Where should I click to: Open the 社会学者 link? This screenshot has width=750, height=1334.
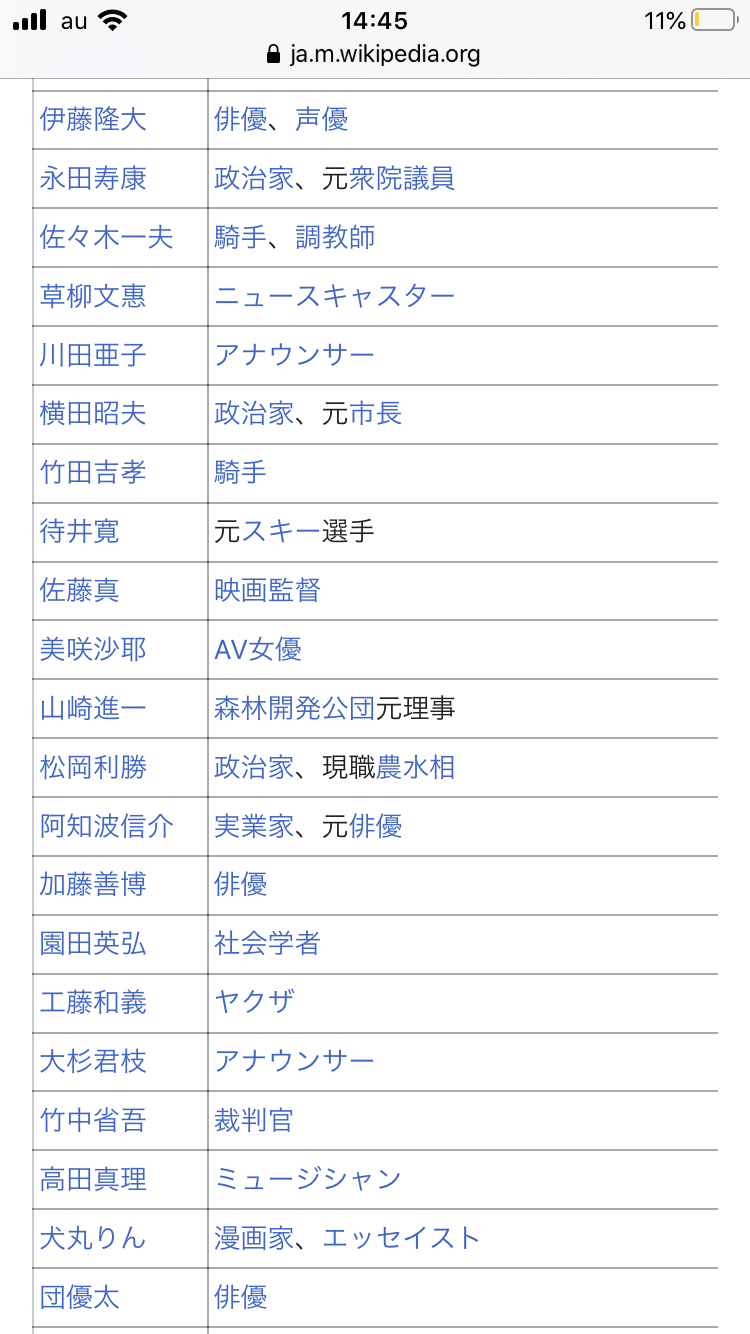pyautogui.click(x=267, y=944)
